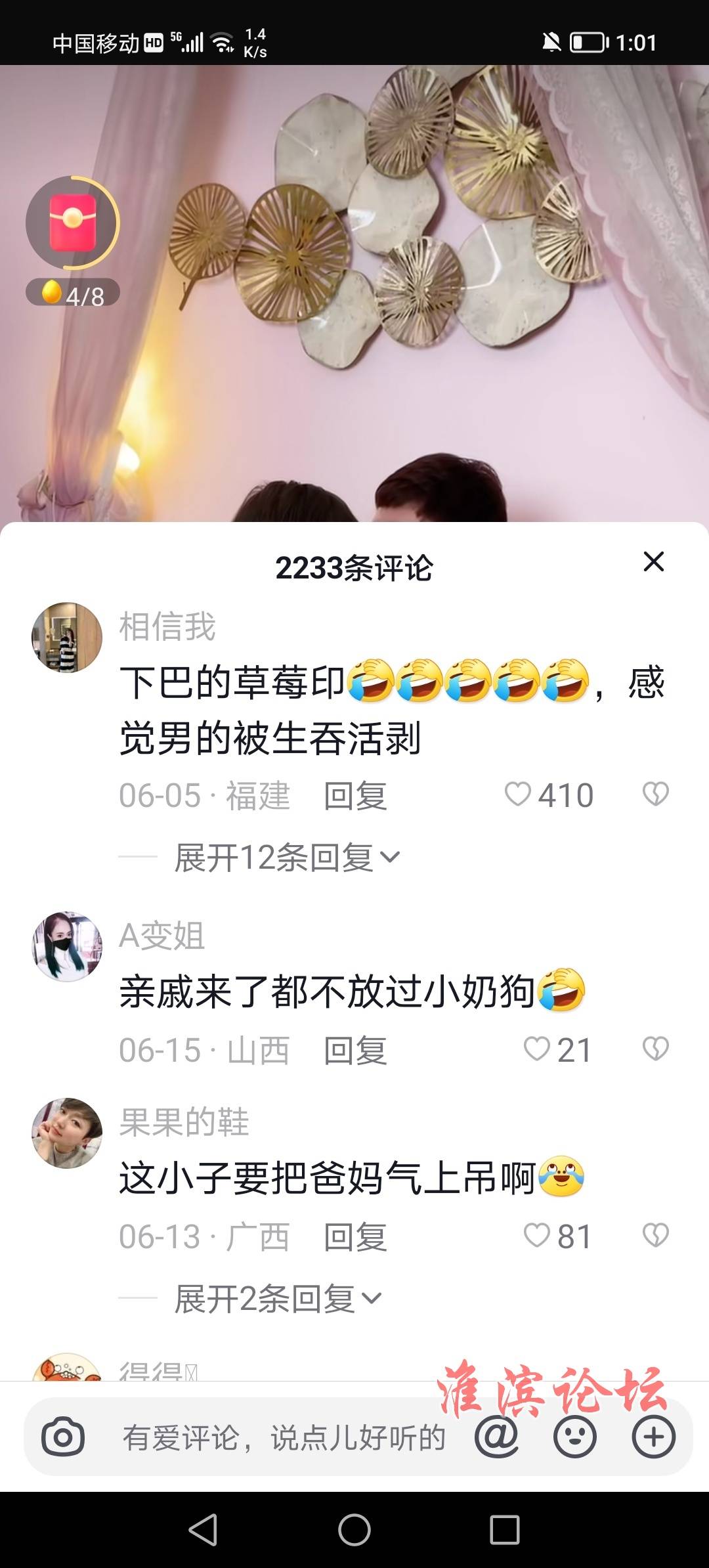
Task: Tap the comment input field
Action: [282, 1438]
